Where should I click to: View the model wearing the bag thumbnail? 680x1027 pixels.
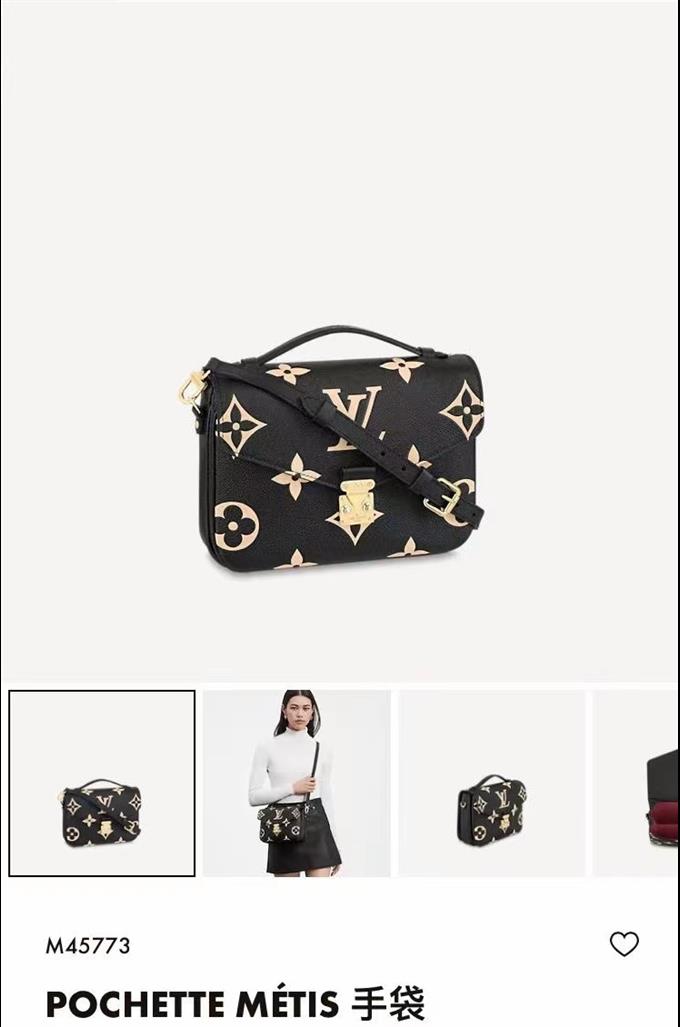coord(296,783)
